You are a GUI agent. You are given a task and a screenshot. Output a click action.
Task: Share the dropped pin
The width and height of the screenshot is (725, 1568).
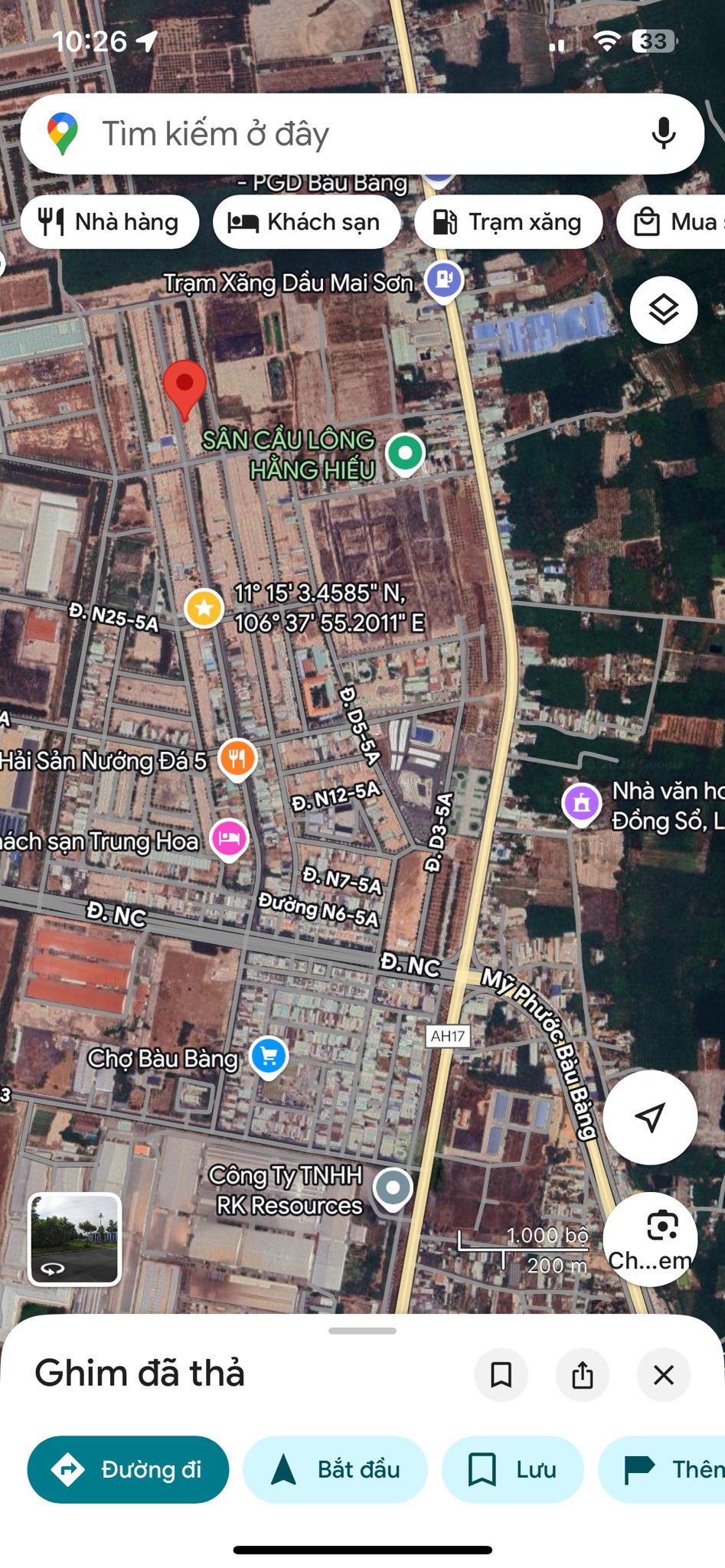583,1374
